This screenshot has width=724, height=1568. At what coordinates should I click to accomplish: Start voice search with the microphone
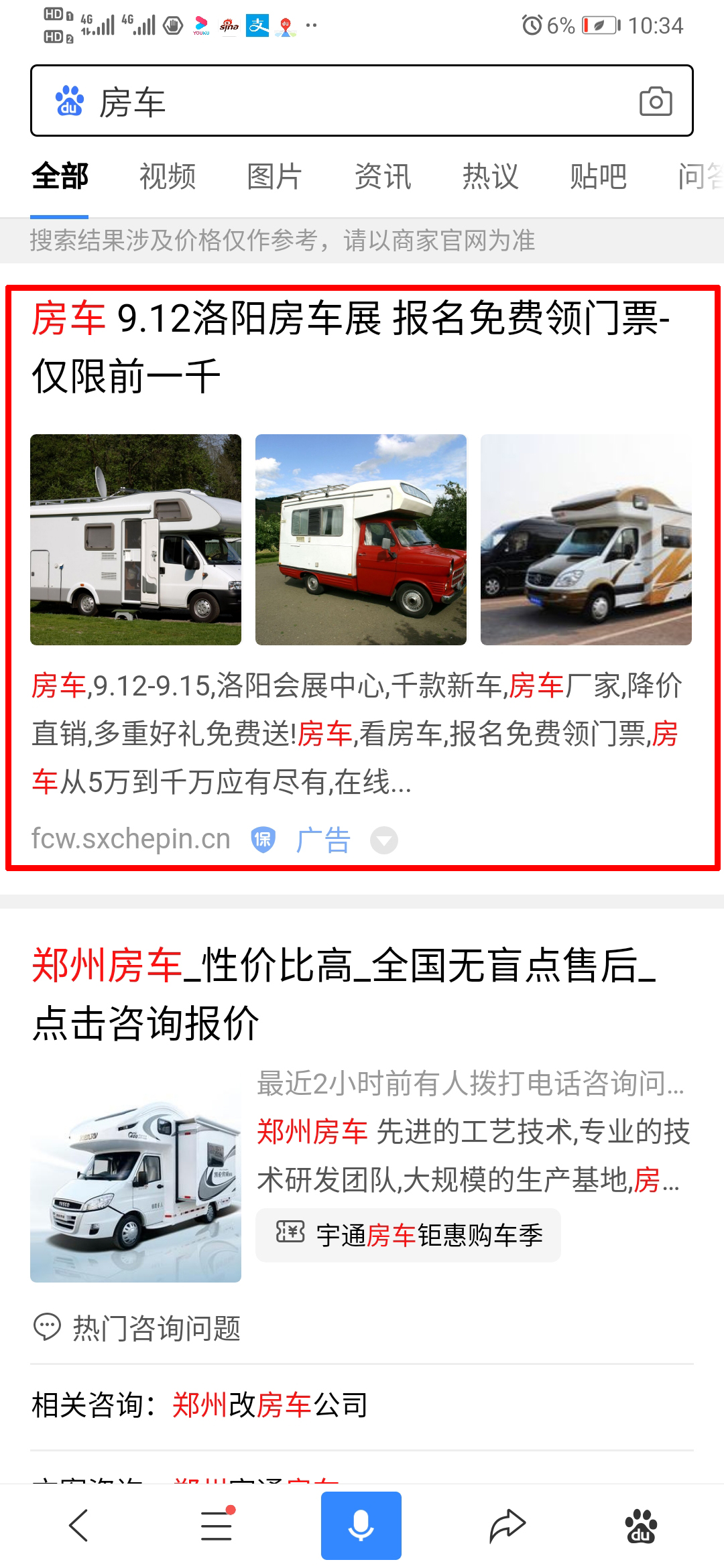pyautogui.click(x=361, y=1526)
